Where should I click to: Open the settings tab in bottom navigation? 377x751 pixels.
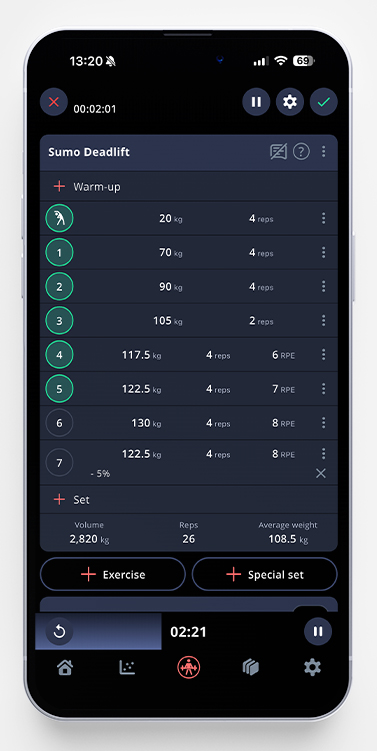(x=312, y=667)
